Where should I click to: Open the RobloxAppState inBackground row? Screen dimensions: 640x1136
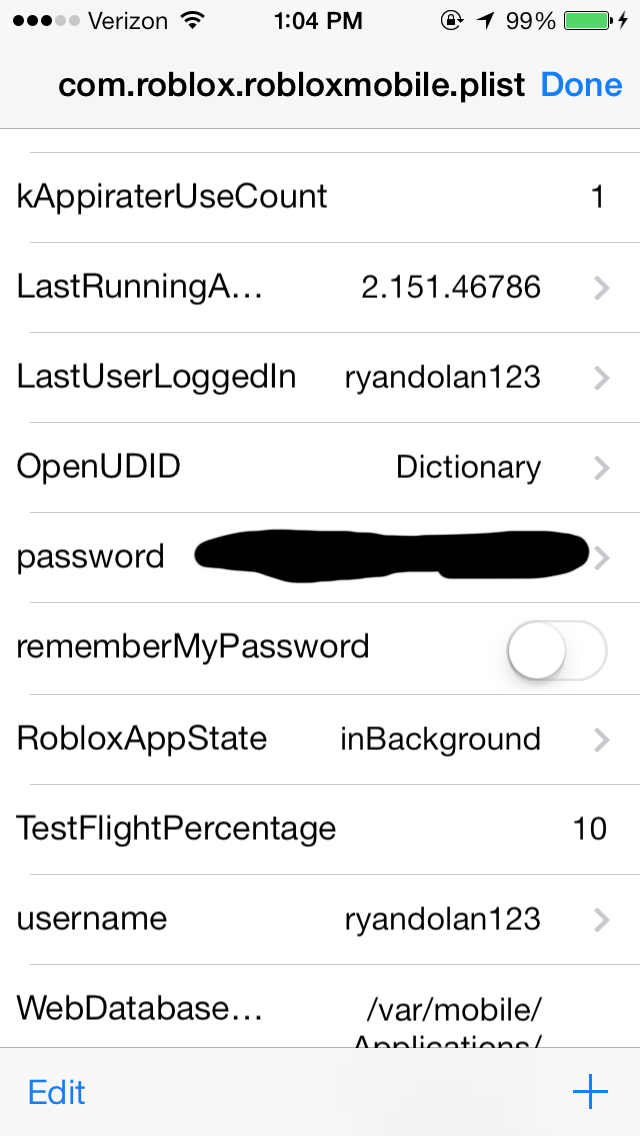pos(320,739)
